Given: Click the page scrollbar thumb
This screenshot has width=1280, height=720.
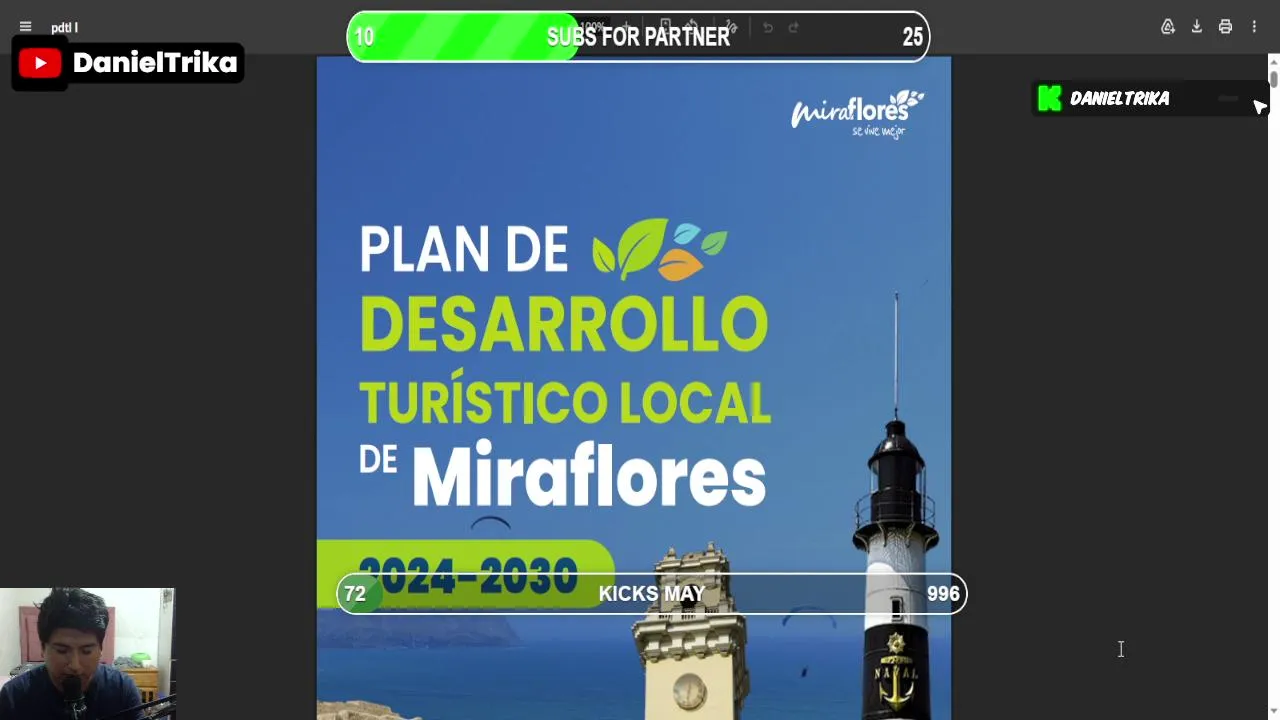Looking at the screenshot, I should [1273, 78].
